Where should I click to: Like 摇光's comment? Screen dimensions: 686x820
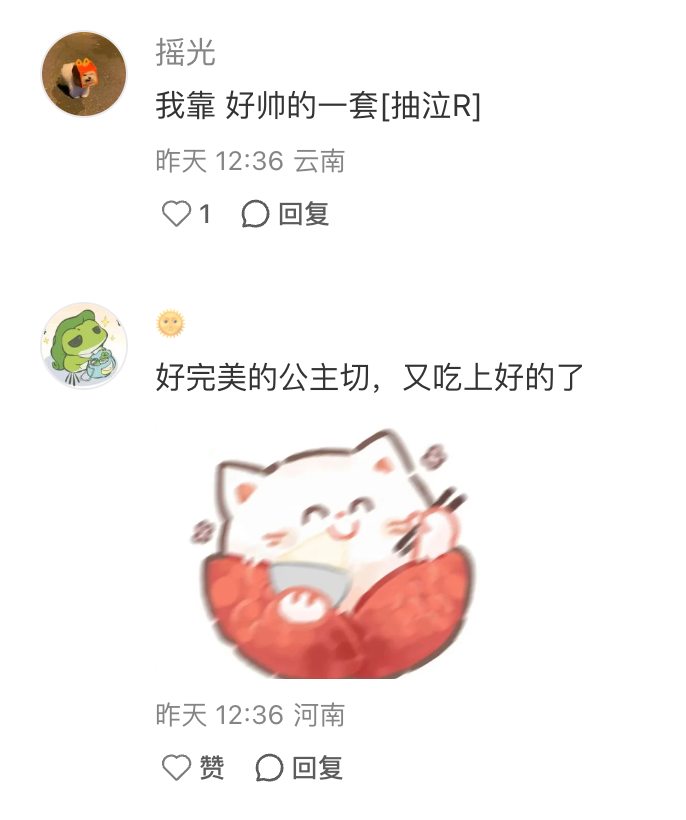(177, 214)
